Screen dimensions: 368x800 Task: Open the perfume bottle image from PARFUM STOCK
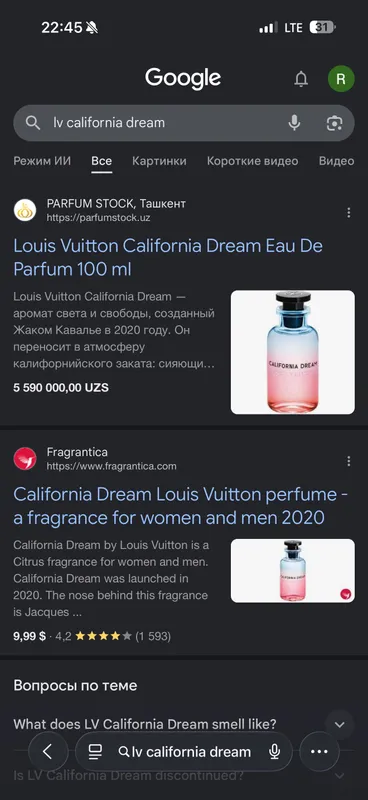292,352
